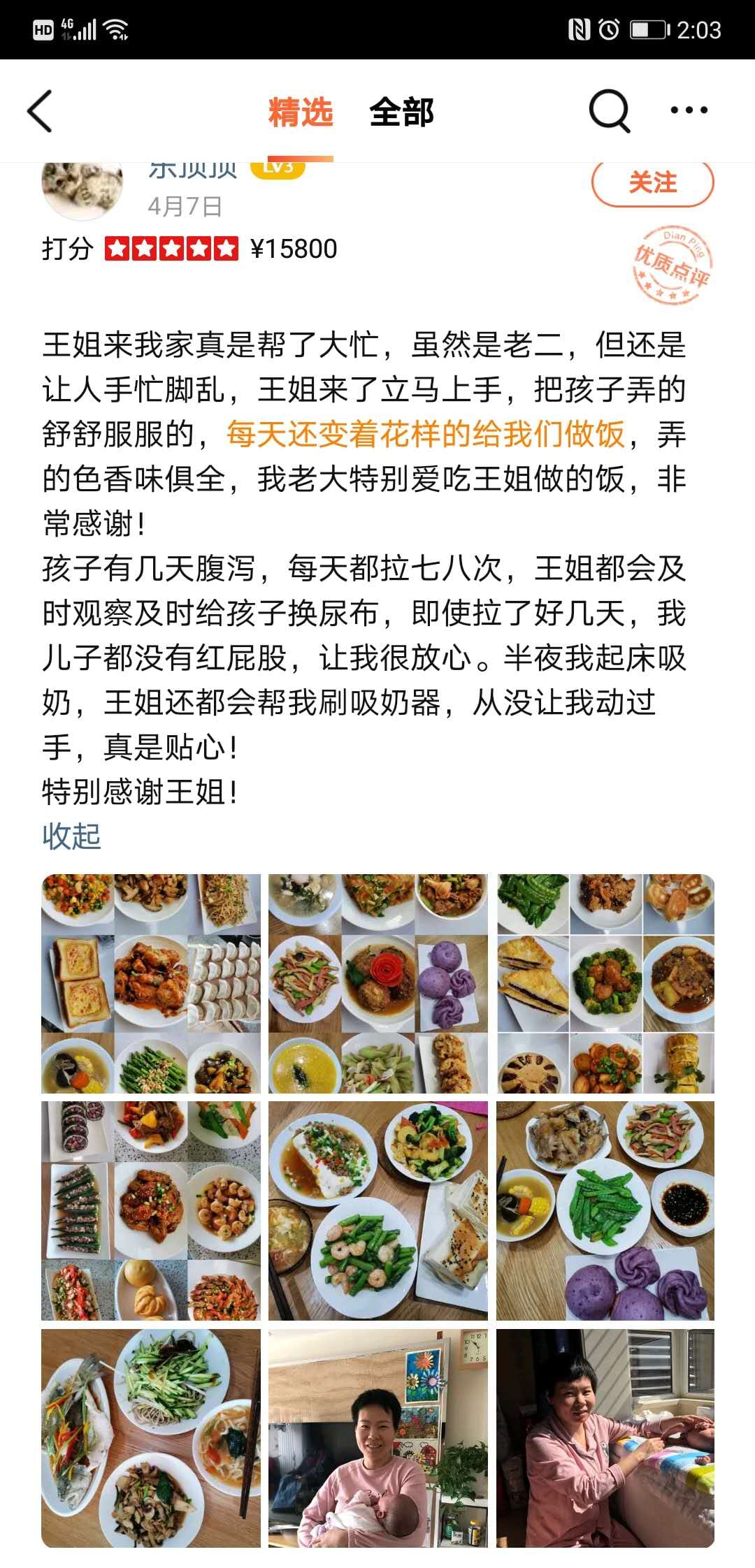Image resolution: width=755 pixels, height=1568 pixels.
Task: Go back using the top-left arrow
Action: tap(40, 111)
